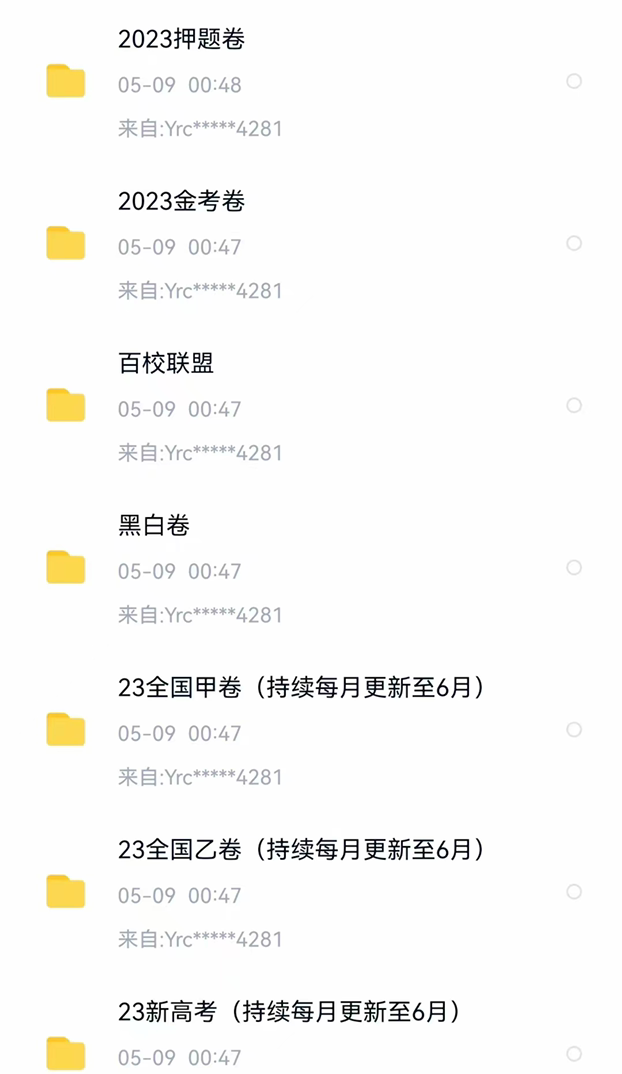
Task: Open the 23新高考 folder
Action: click(x=290, y=1012)
